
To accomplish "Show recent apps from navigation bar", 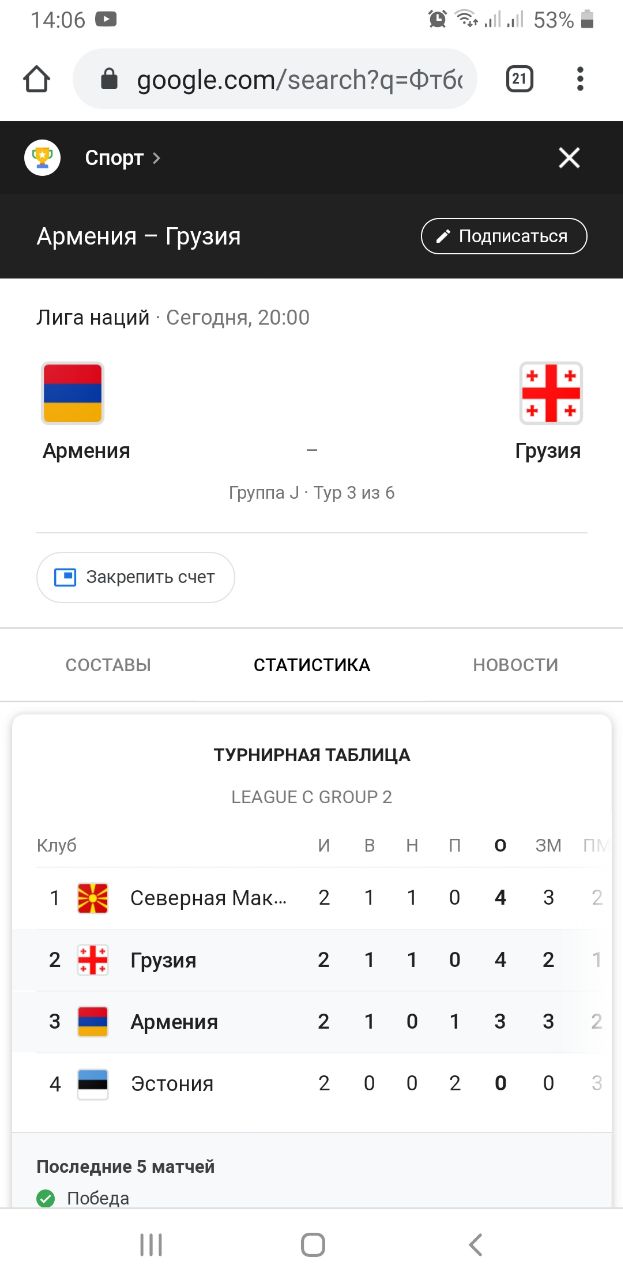I will 151,1244.
